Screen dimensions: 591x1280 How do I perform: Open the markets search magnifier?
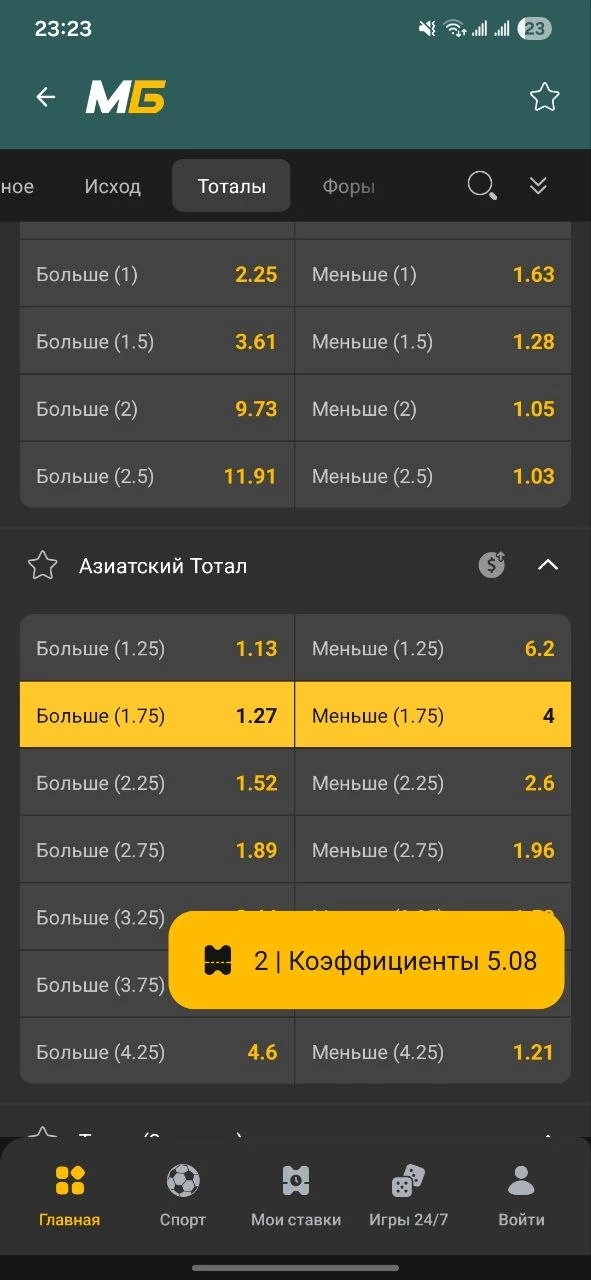pyautogui.click(x=482, y=186)
